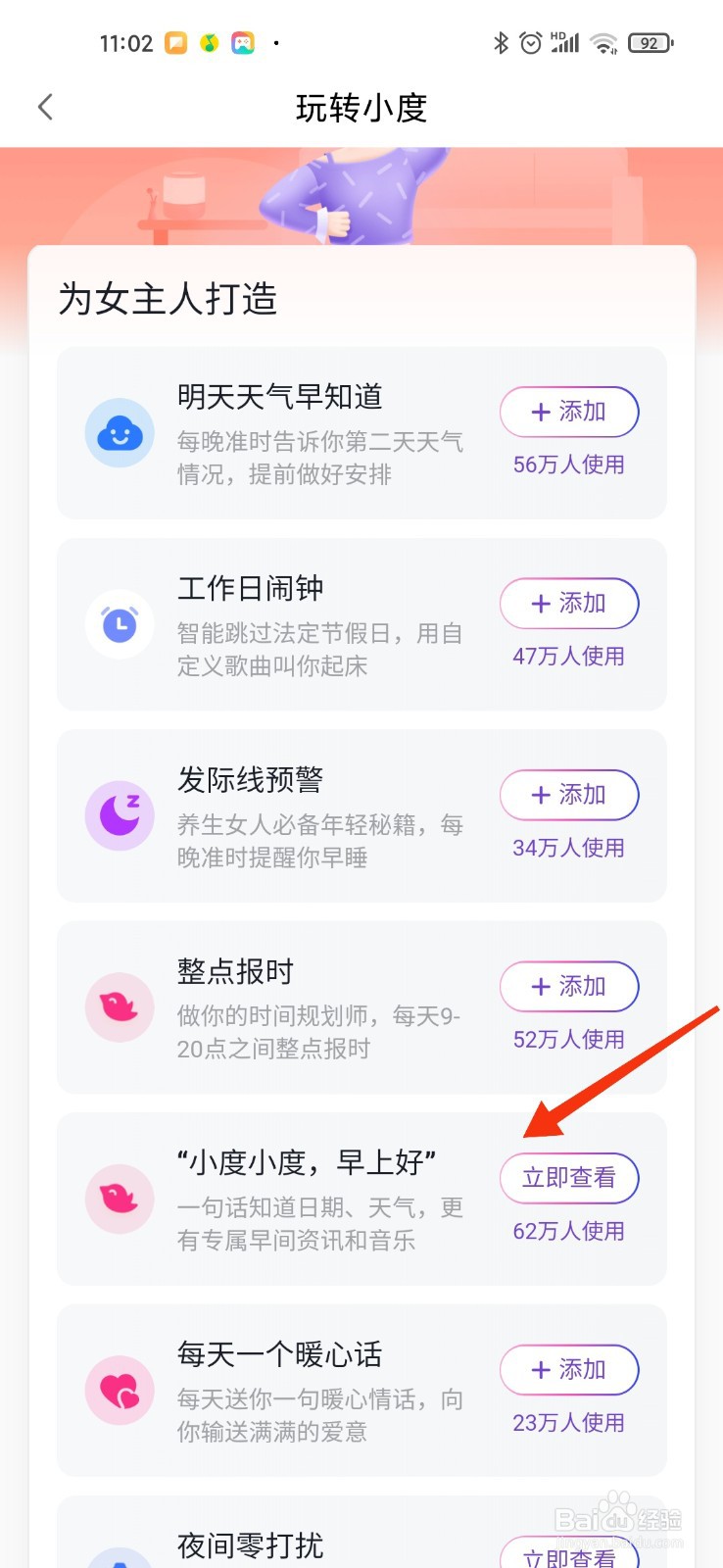Add the 发际线预警 skill
This screenshot has width=723, height=1568.
(x=569, y=795)
